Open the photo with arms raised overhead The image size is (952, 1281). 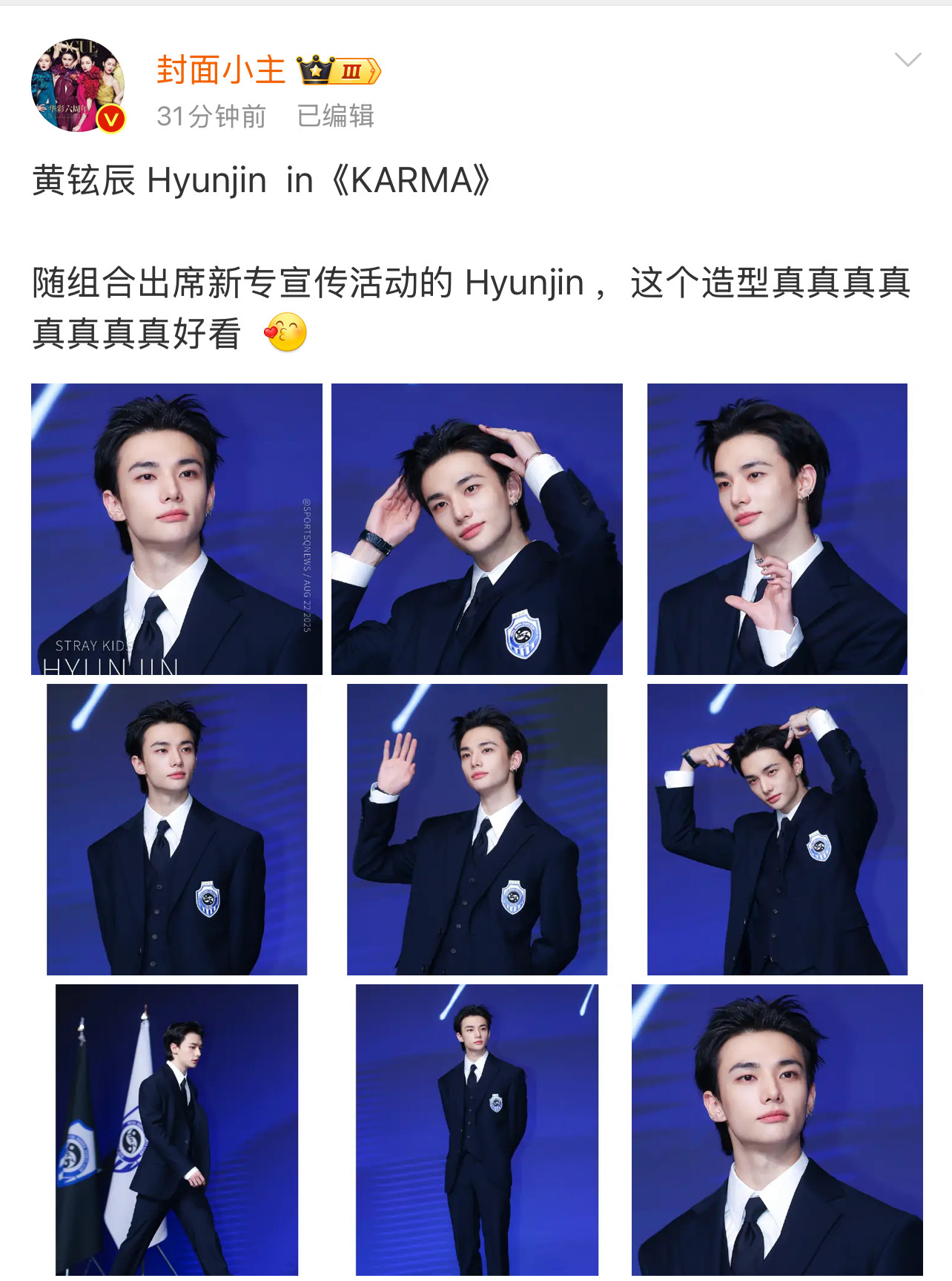coord(777,829)
